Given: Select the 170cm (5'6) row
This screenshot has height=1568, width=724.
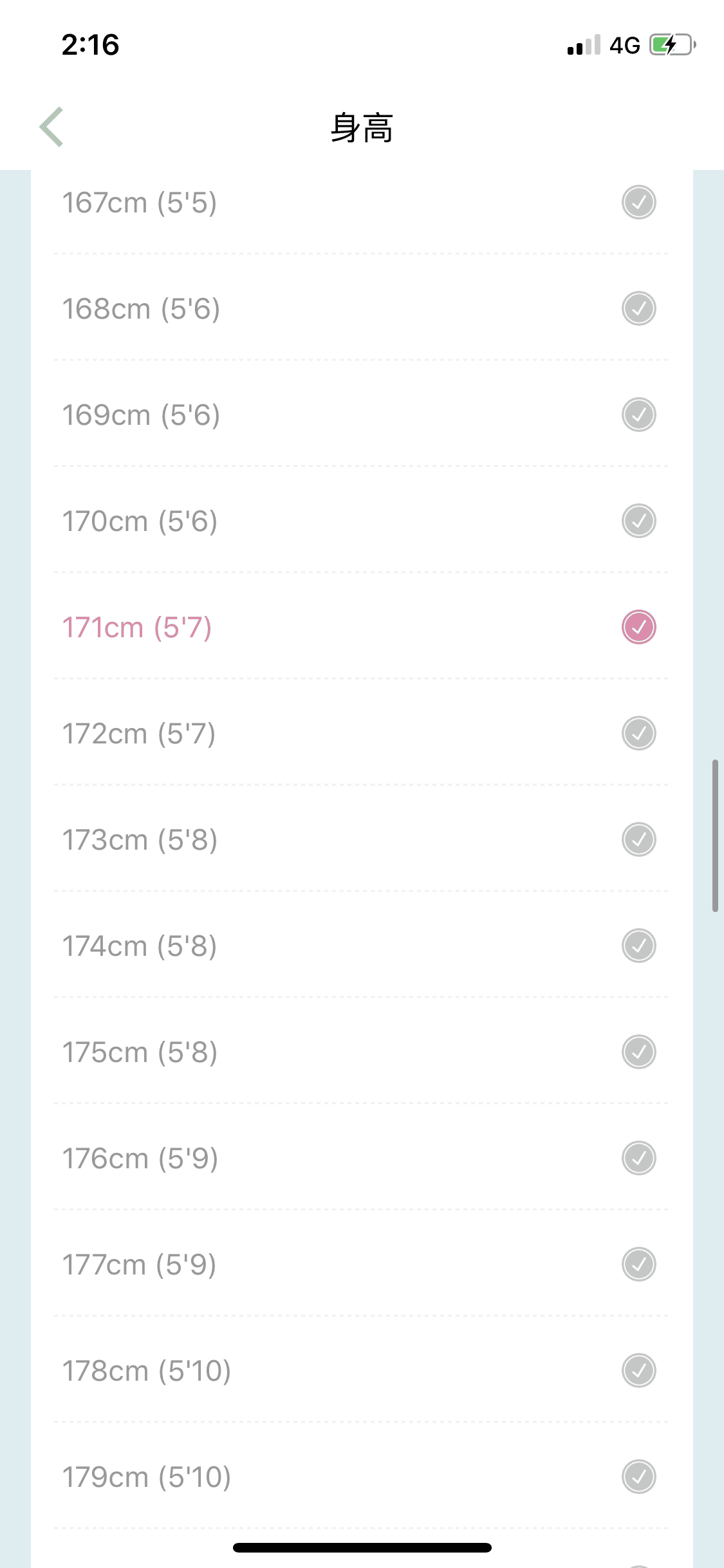Looking at the screenshot, I should 360,521.
